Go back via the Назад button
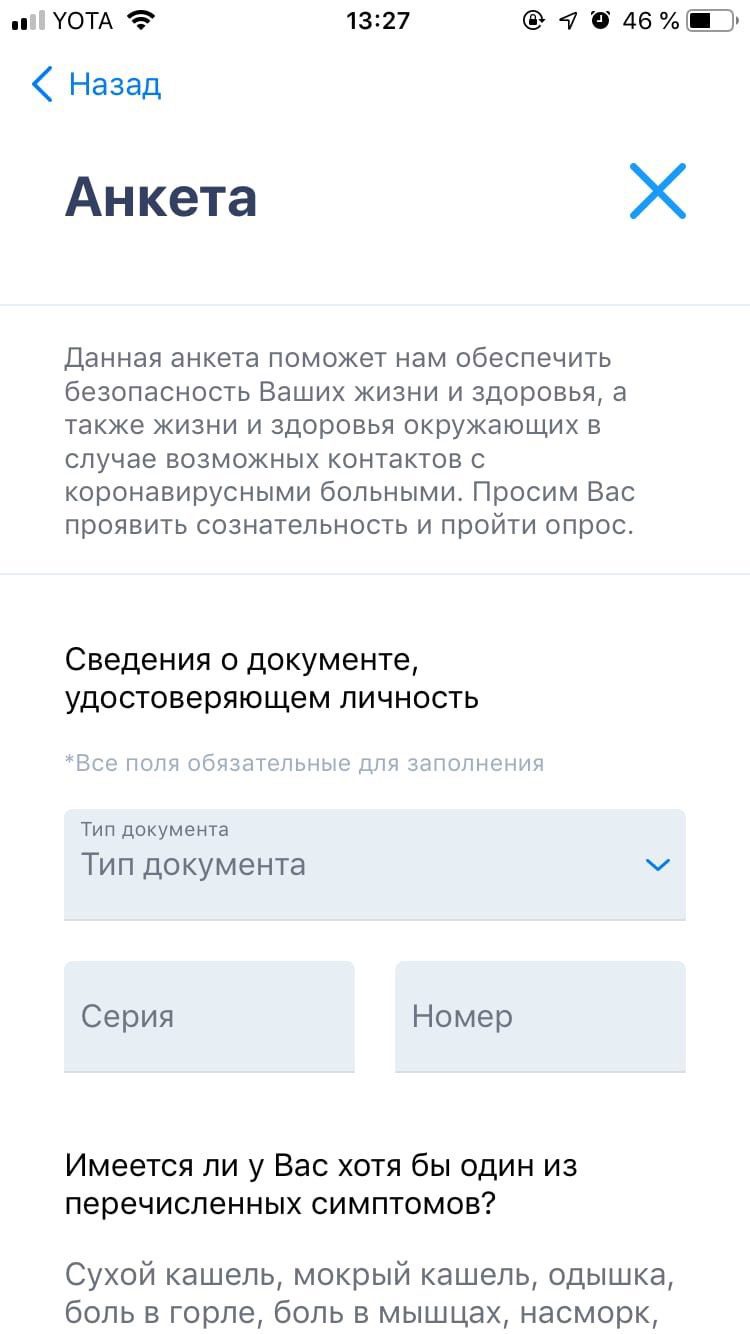 coord(96,85)
